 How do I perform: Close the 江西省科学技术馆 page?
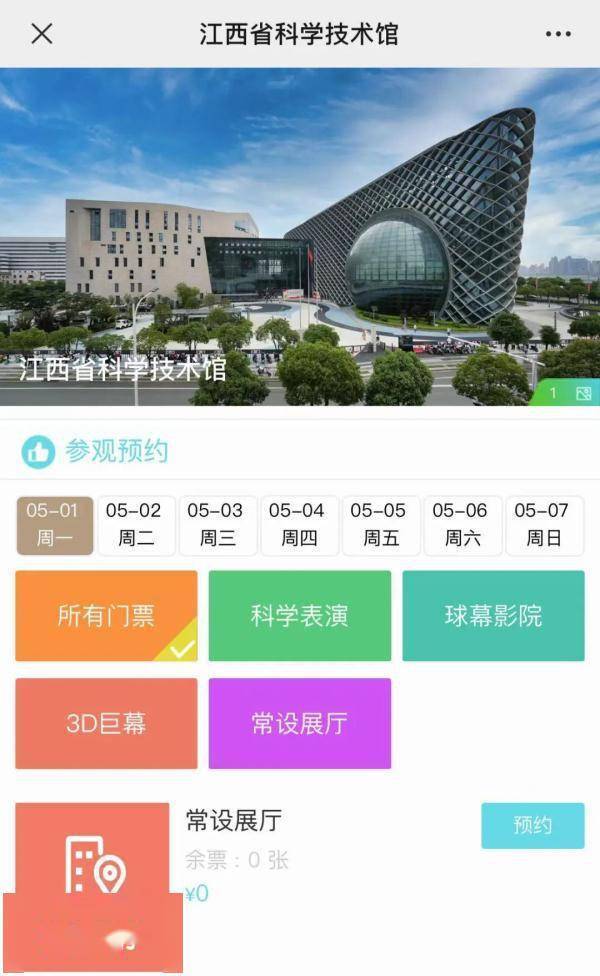tap(42, 34)
